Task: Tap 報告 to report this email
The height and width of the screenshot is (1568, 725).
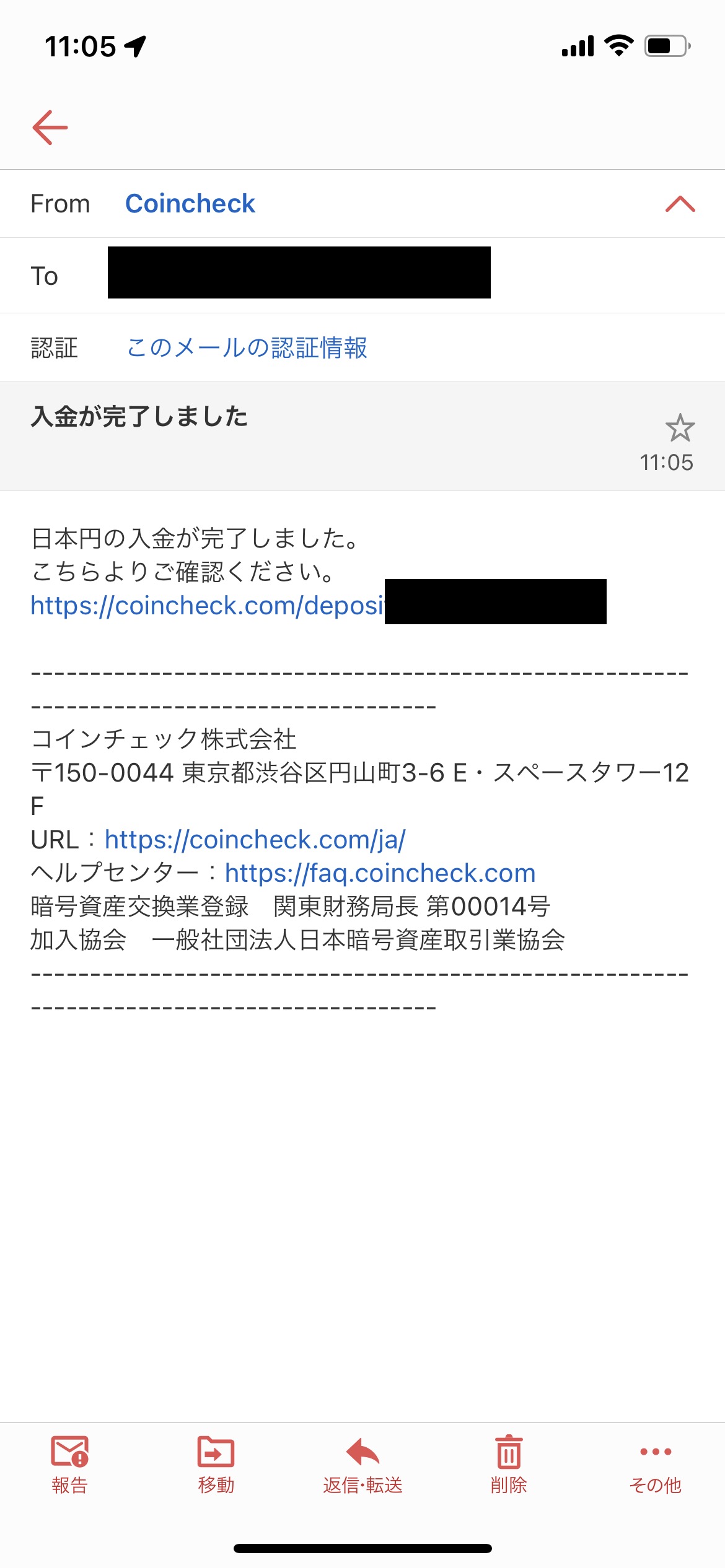Action: [69, 1465]
